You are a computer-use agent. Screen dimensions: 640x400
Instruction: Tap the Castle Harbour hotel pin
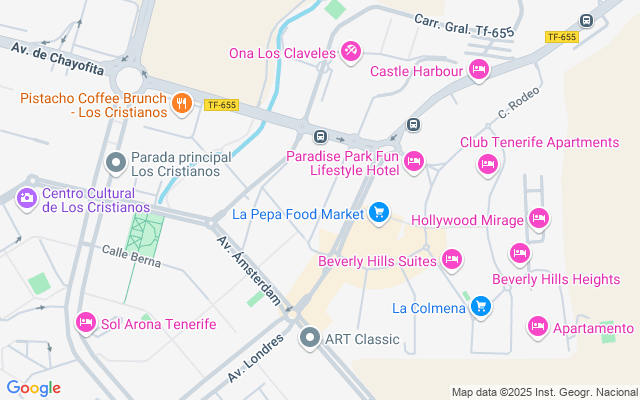[x=479, y=70]
